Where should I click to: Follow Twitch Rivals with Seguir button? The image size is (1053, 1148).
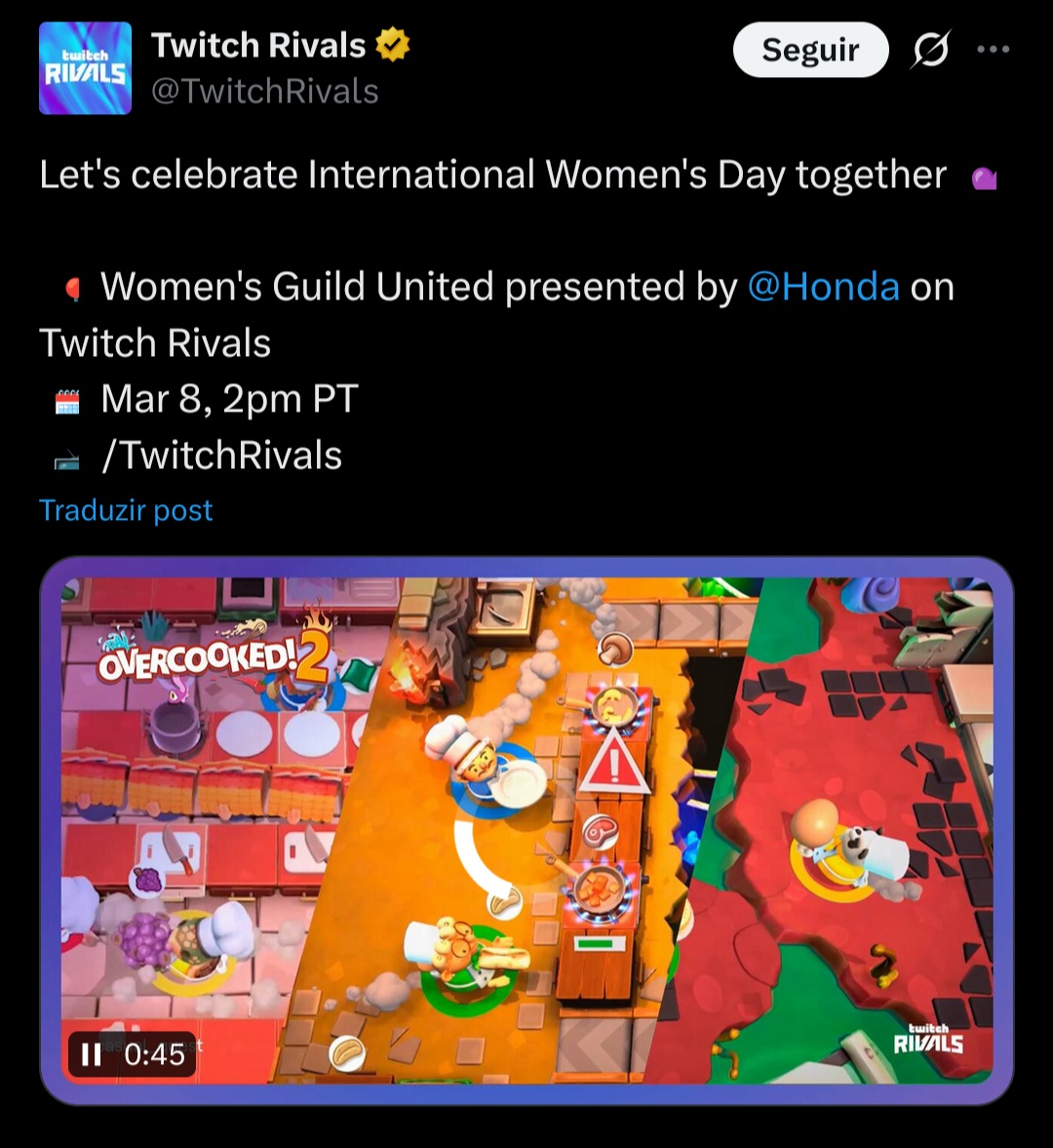click(x=810, y=50)
